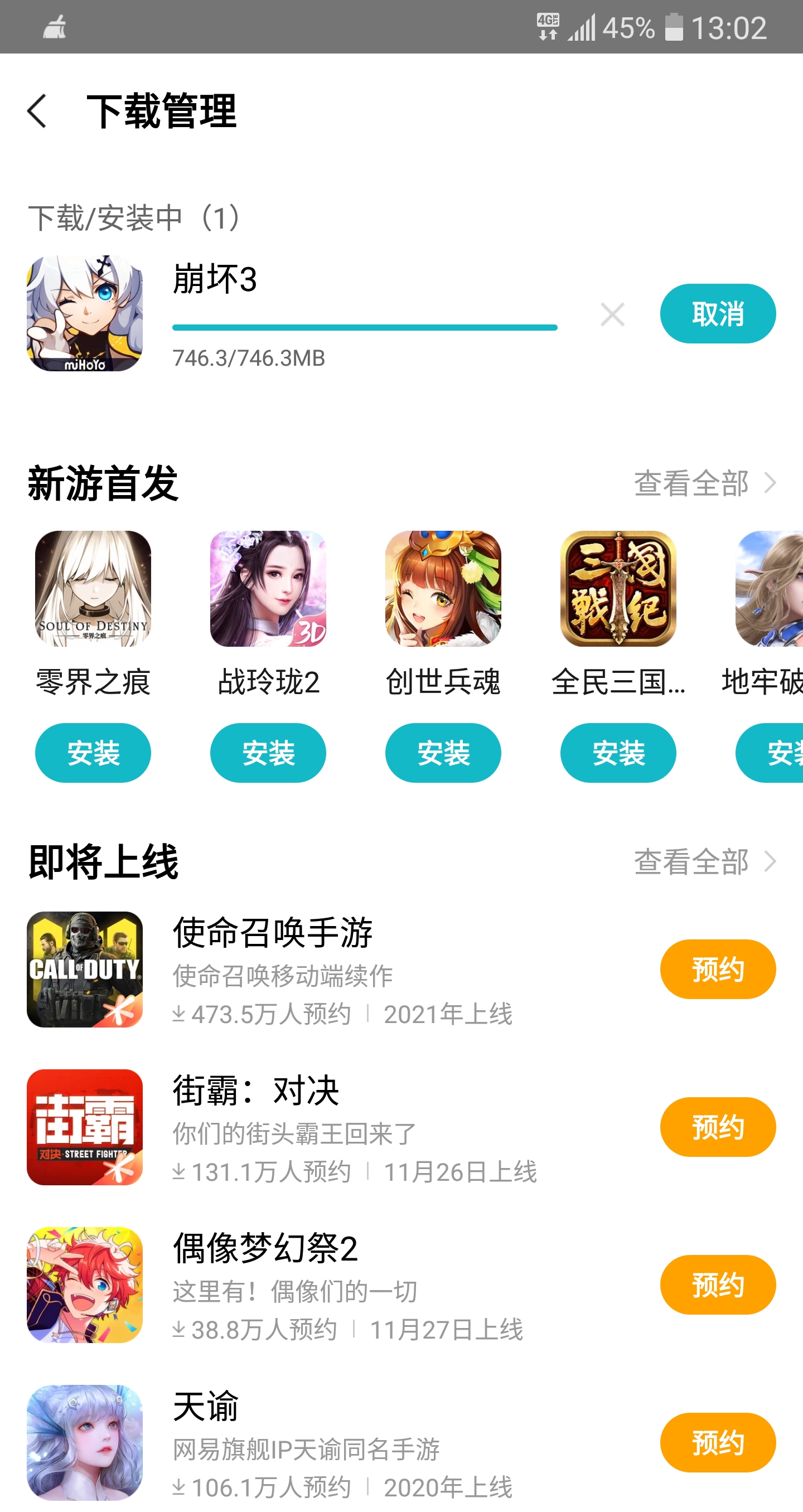Reserve 使命召唤手游 with 预约
The height and width of the screenshot is (1512, 803).
tap(717, 969)
